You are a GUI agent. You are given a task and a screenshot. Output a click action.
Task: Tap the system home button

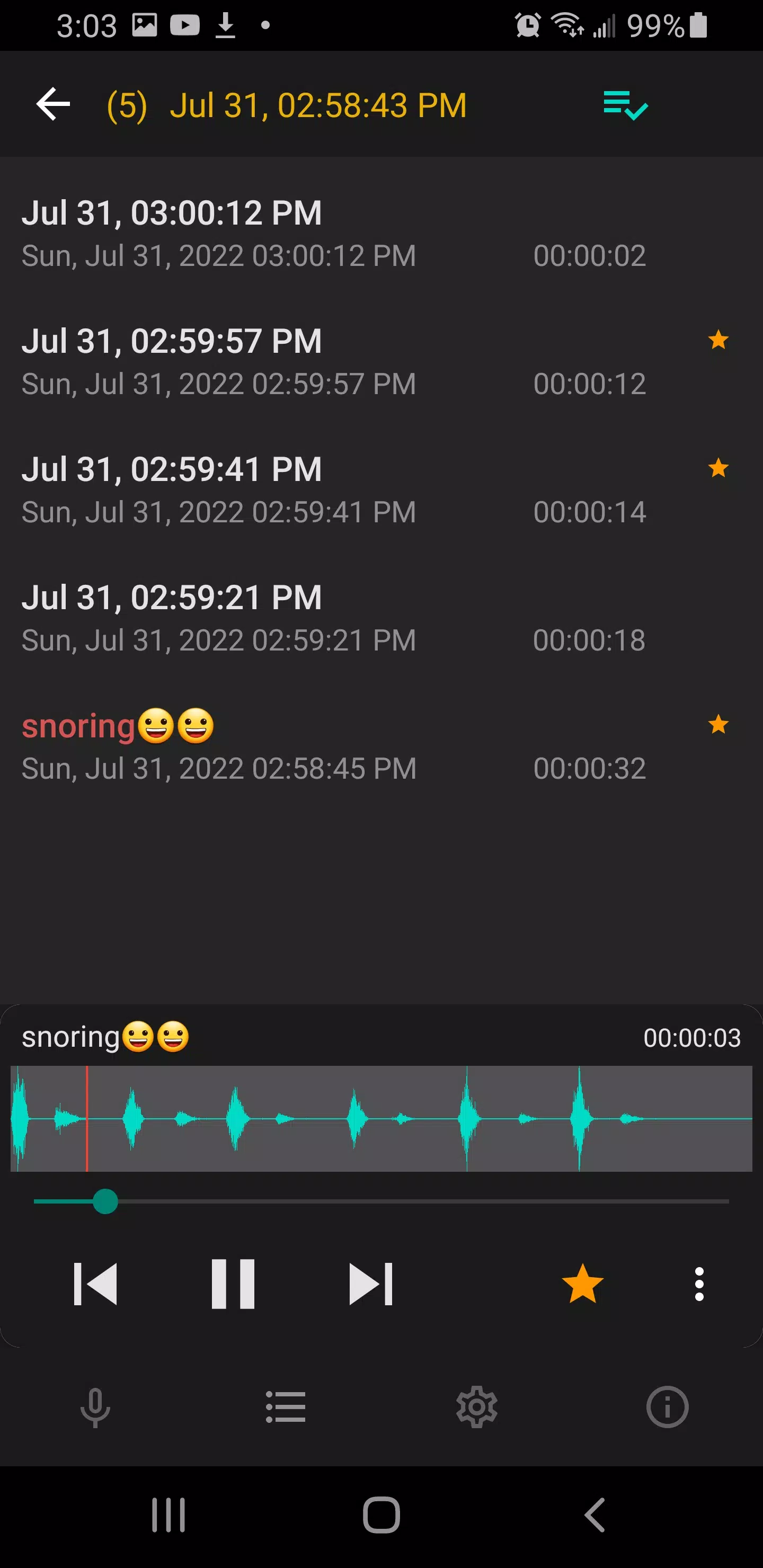point(381,1514)
